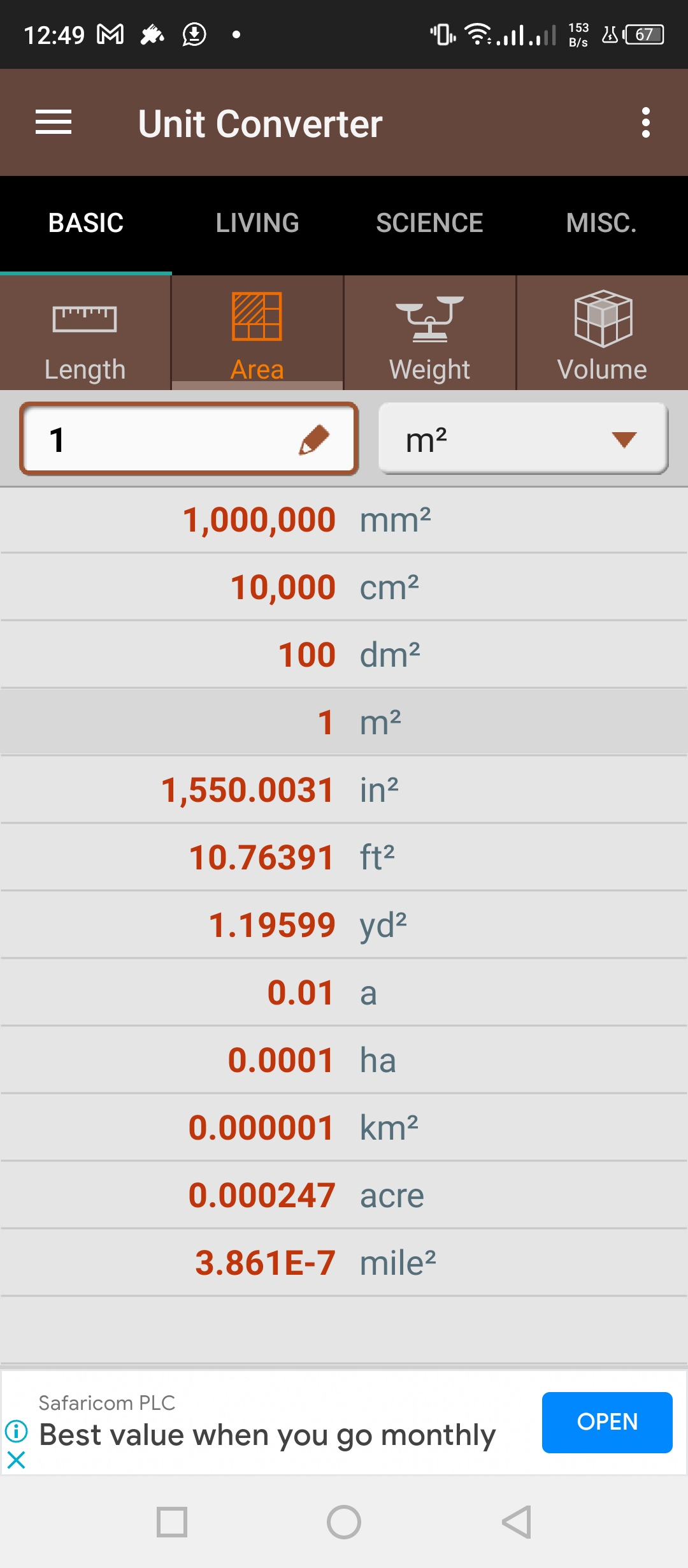Screen dimensions: 688x1568
Task: Close the Safaricom ad banner
Action: (16, 1460)
